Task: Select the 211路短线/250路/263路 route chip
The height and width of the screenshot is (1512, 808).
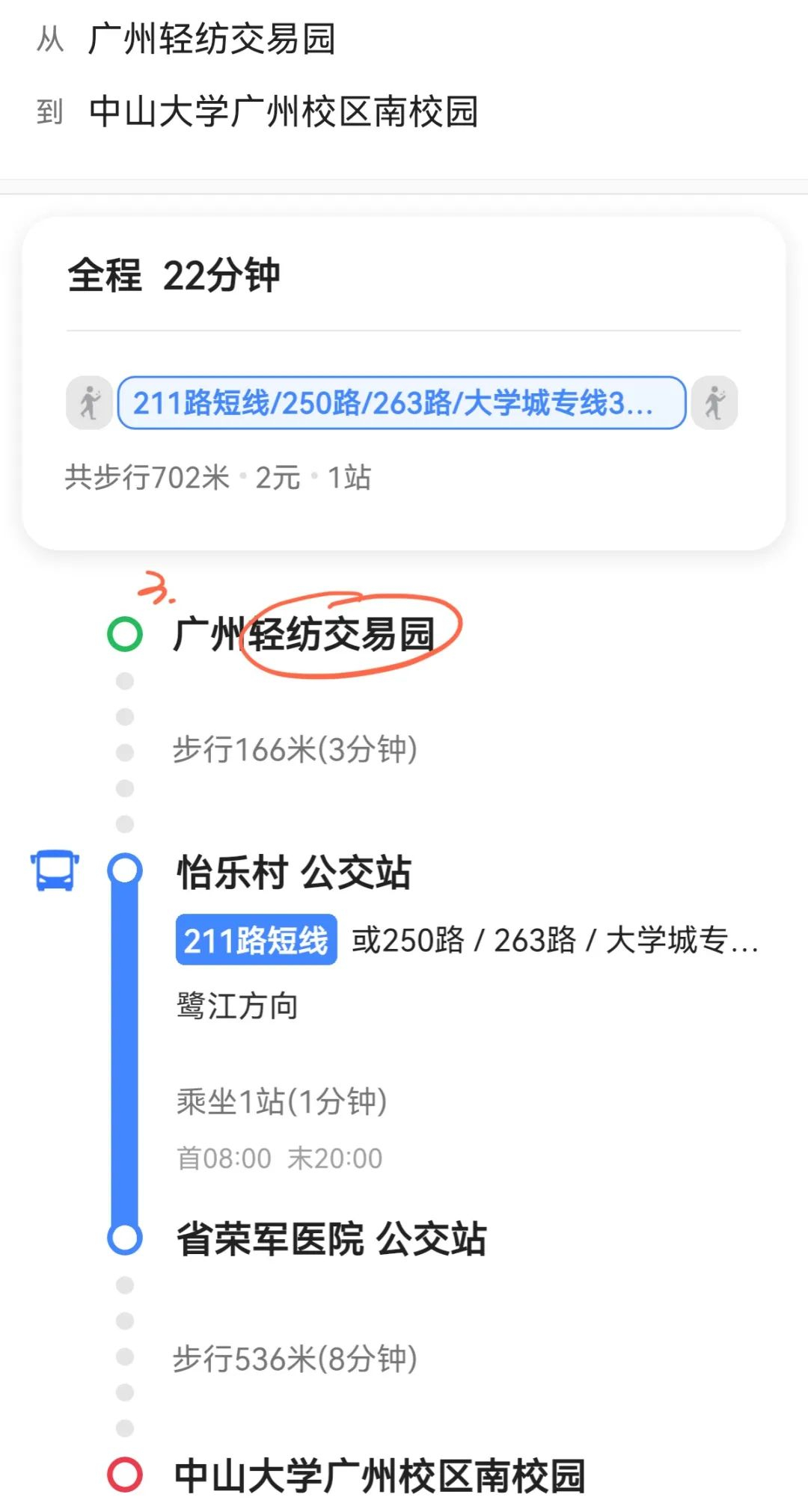Action: coord(401,403)
